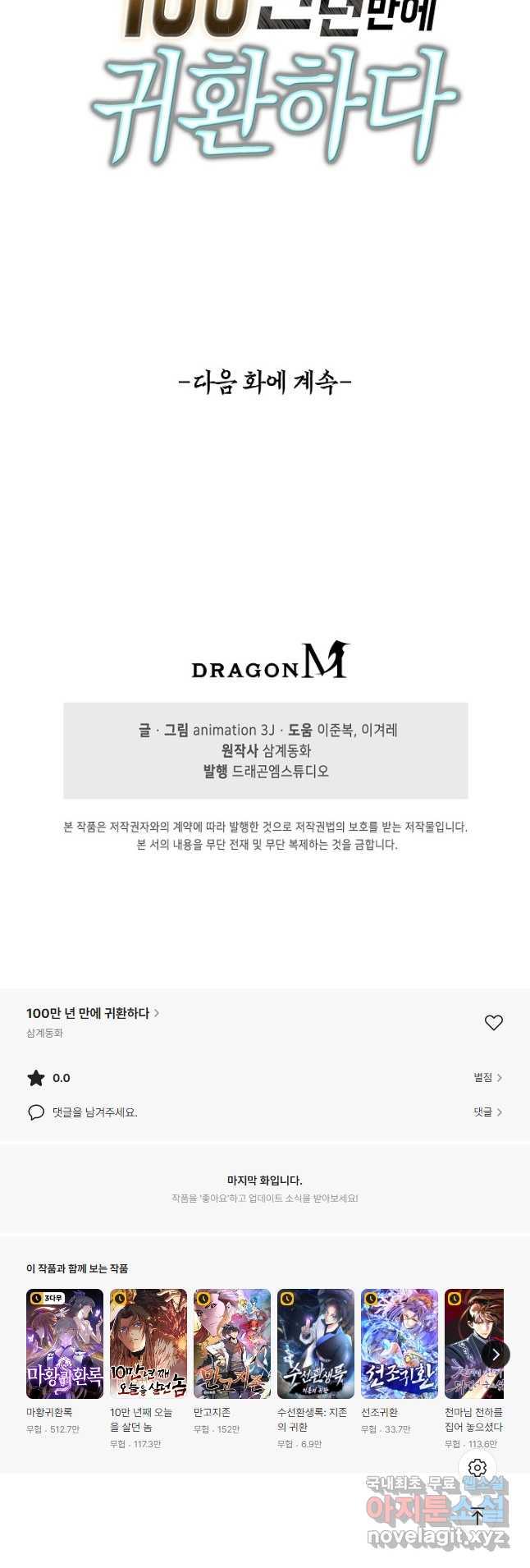
Task: Open the 만고지존 recommendation
Action: 232,1343
